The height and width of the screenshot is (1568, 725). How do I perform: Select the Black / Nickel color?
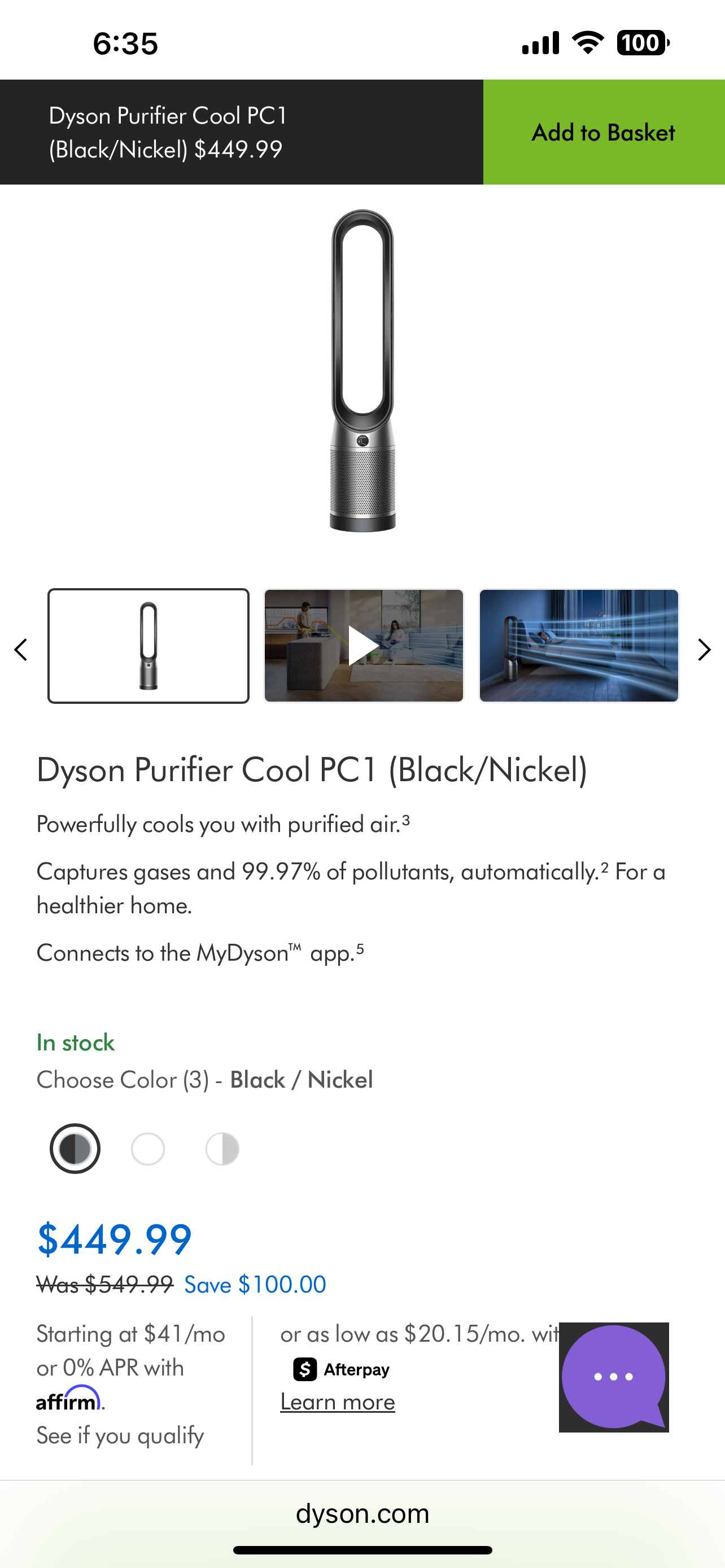75,1149
